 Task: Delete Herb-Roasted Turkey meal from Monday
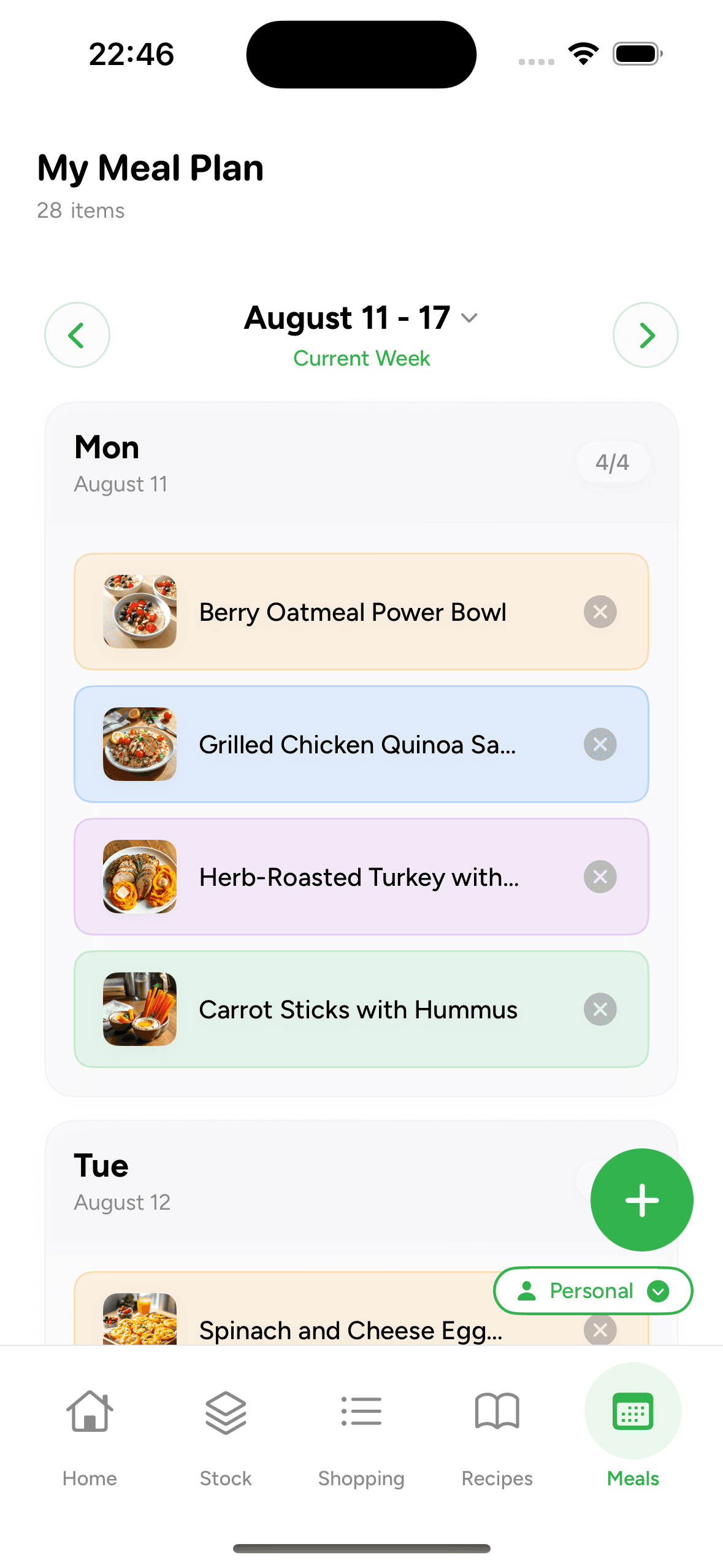600,877
